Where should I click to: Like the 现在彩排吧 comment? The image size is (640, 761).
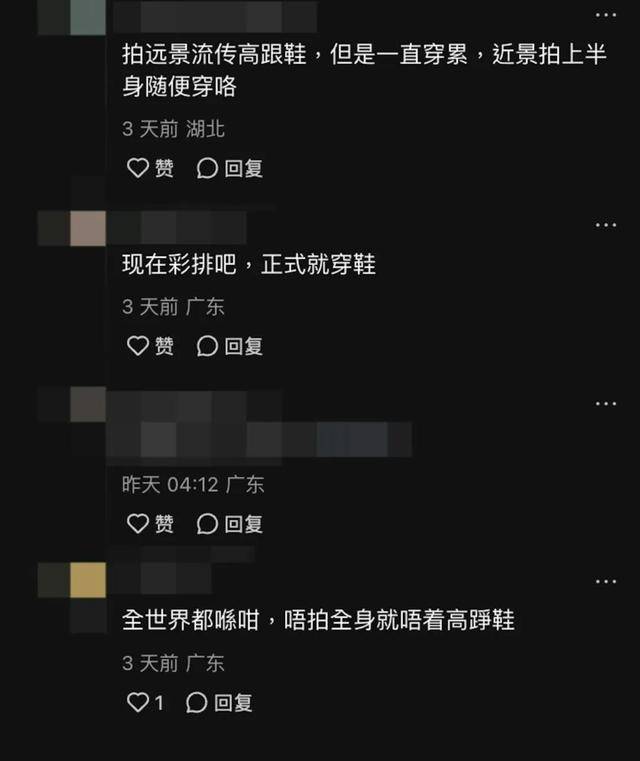click(150, 346)
